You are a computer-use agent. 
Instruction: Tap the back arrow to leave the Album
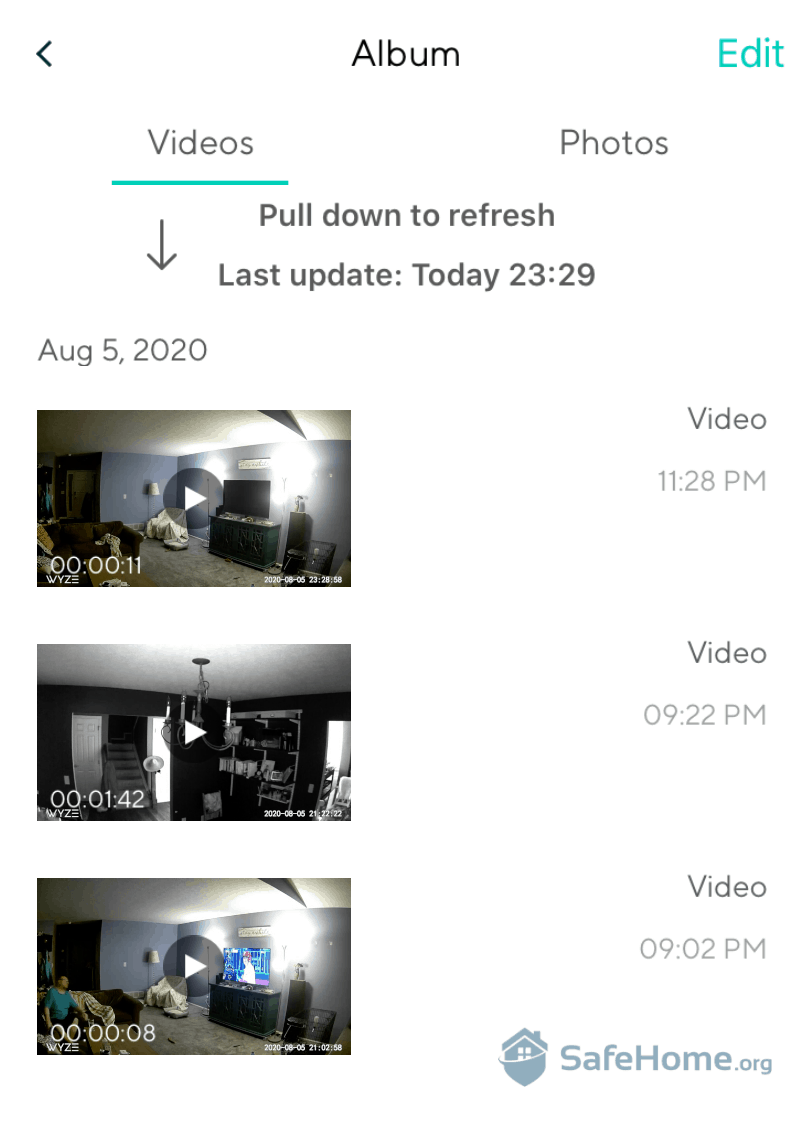[43, 53]
